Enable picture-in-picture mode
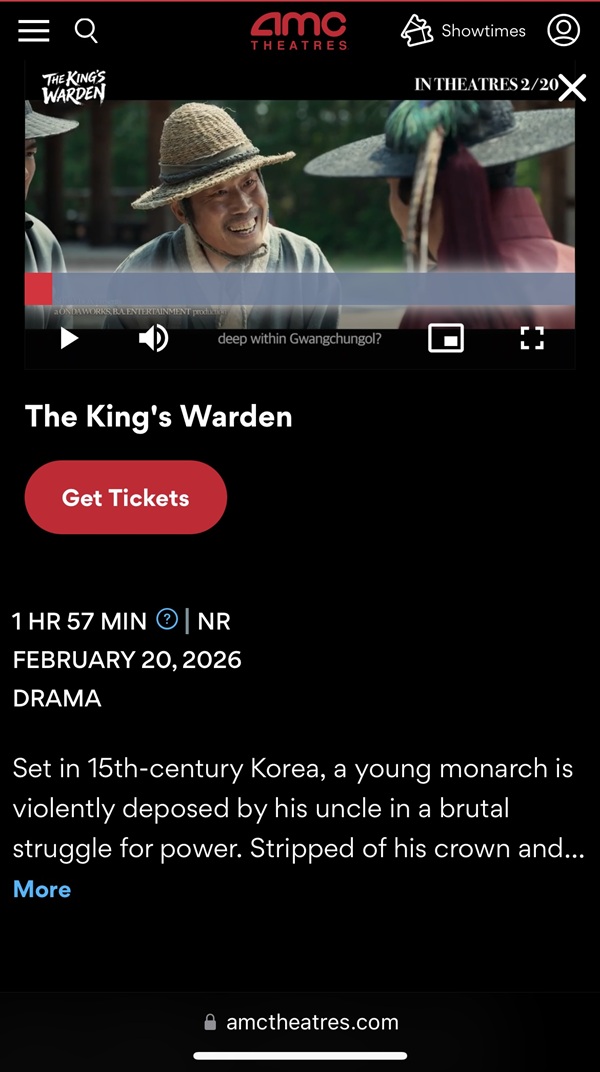Image resolution: width=600 pixels, height=1072 pixels. coord(446,339)
